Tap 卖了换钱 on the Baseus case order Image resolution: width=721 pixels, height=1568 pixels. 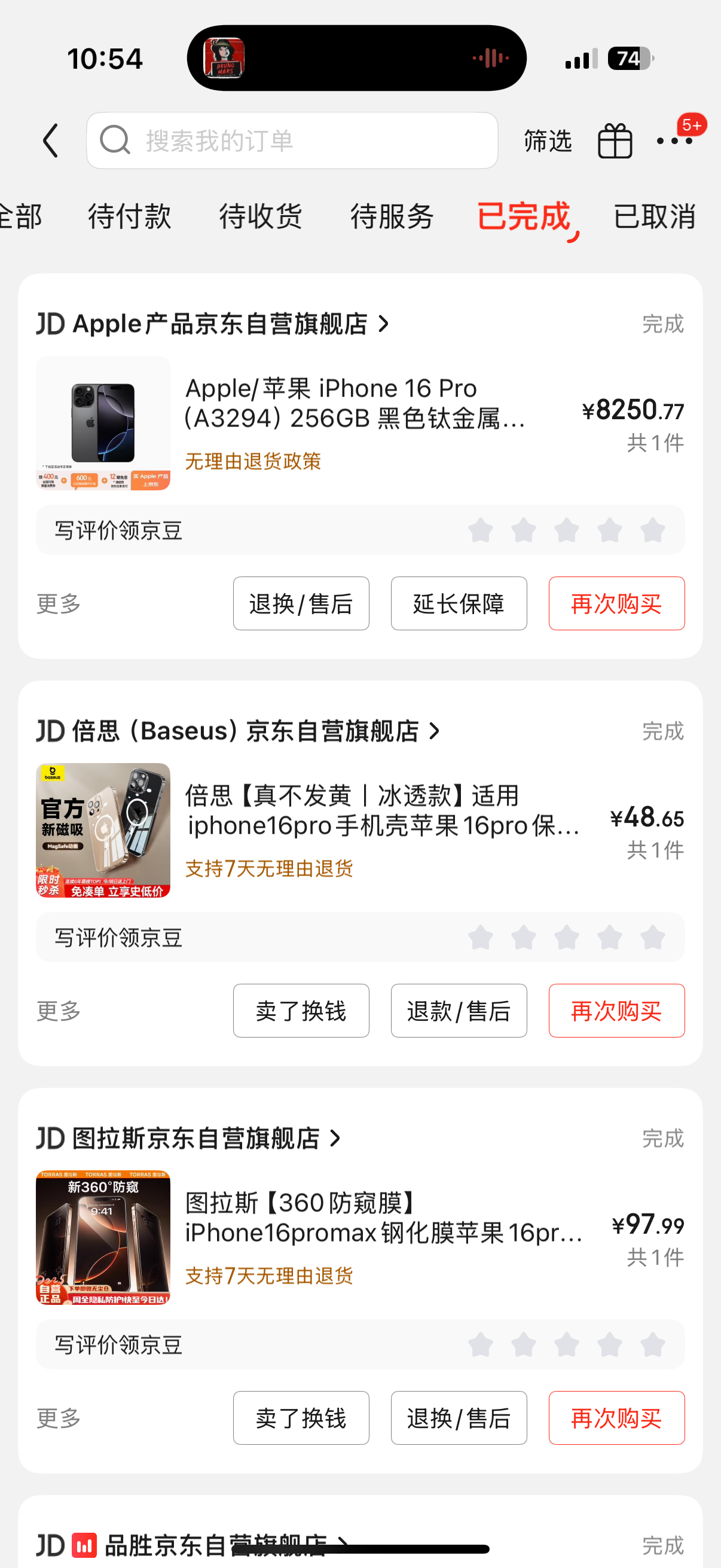click(x=301, y=1011)
